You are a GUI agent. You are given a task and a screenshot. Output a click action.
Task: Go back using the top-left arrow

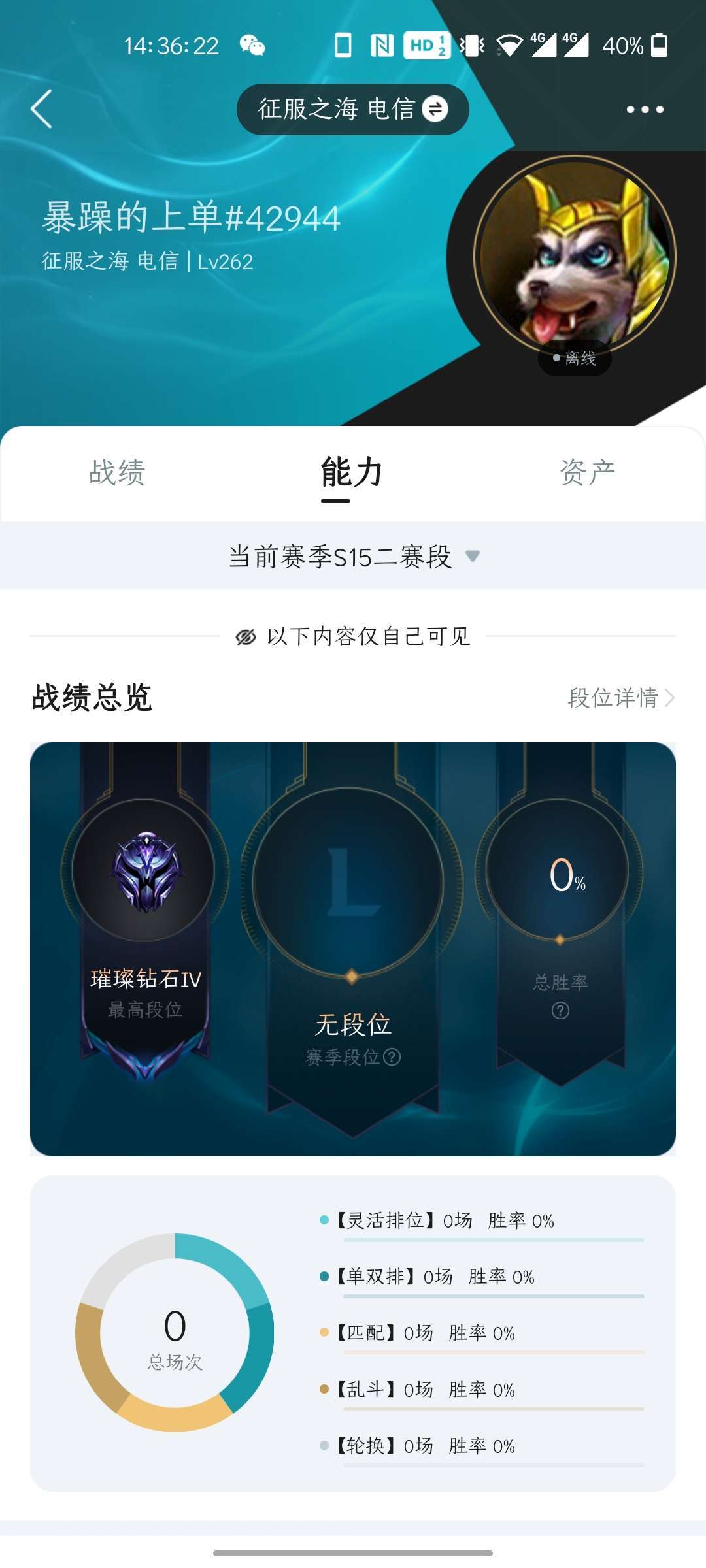42,109
